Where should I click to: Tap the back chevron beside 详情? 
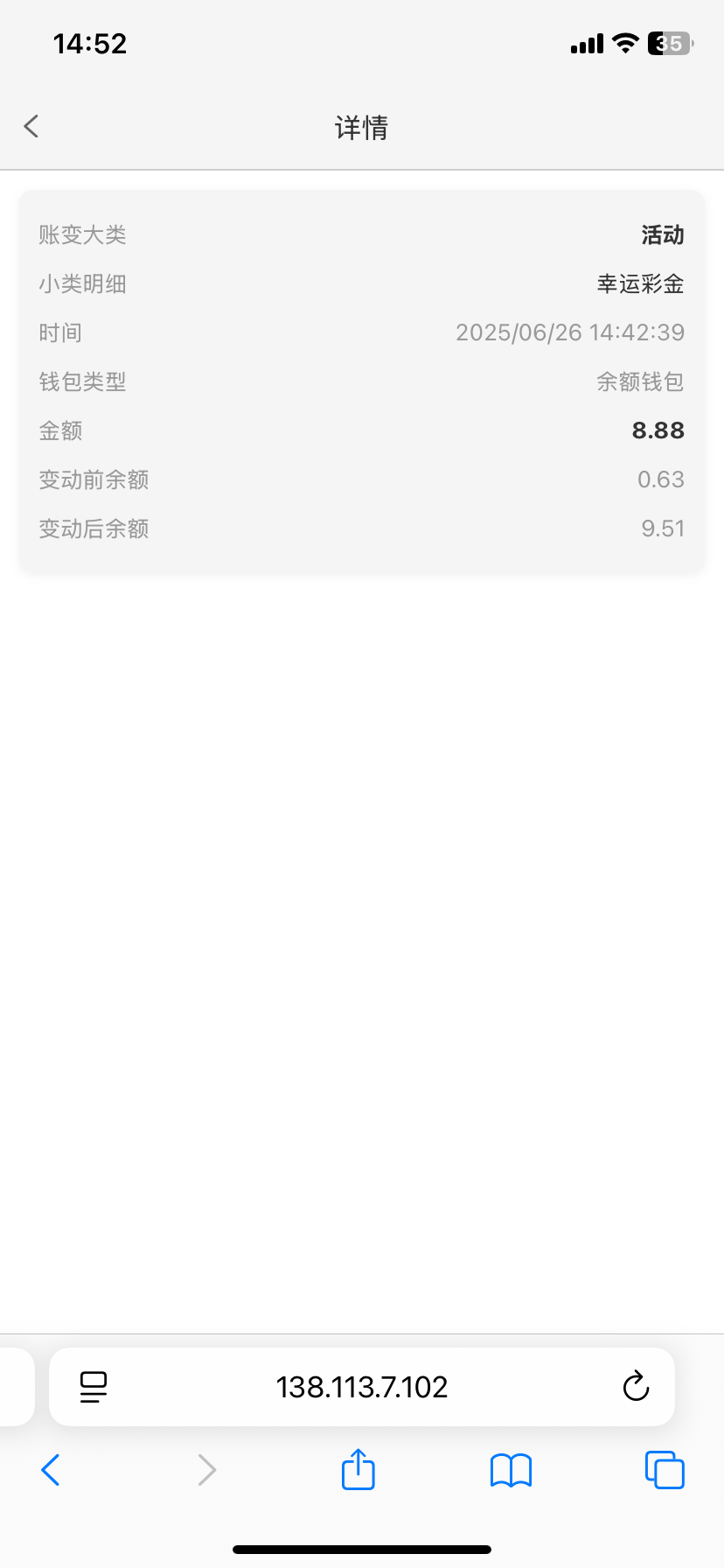tap(31, 126)
